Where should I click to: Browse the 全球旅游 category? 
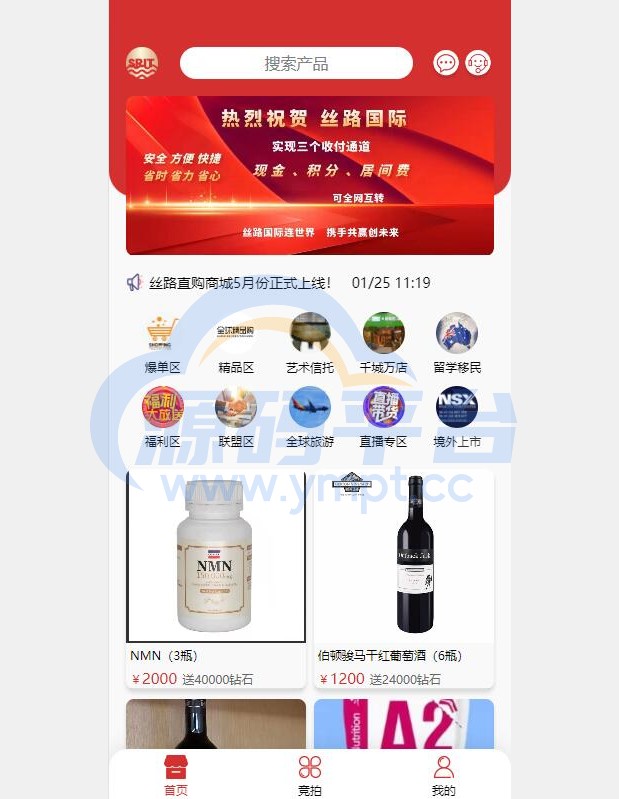(x=310, y=415)
